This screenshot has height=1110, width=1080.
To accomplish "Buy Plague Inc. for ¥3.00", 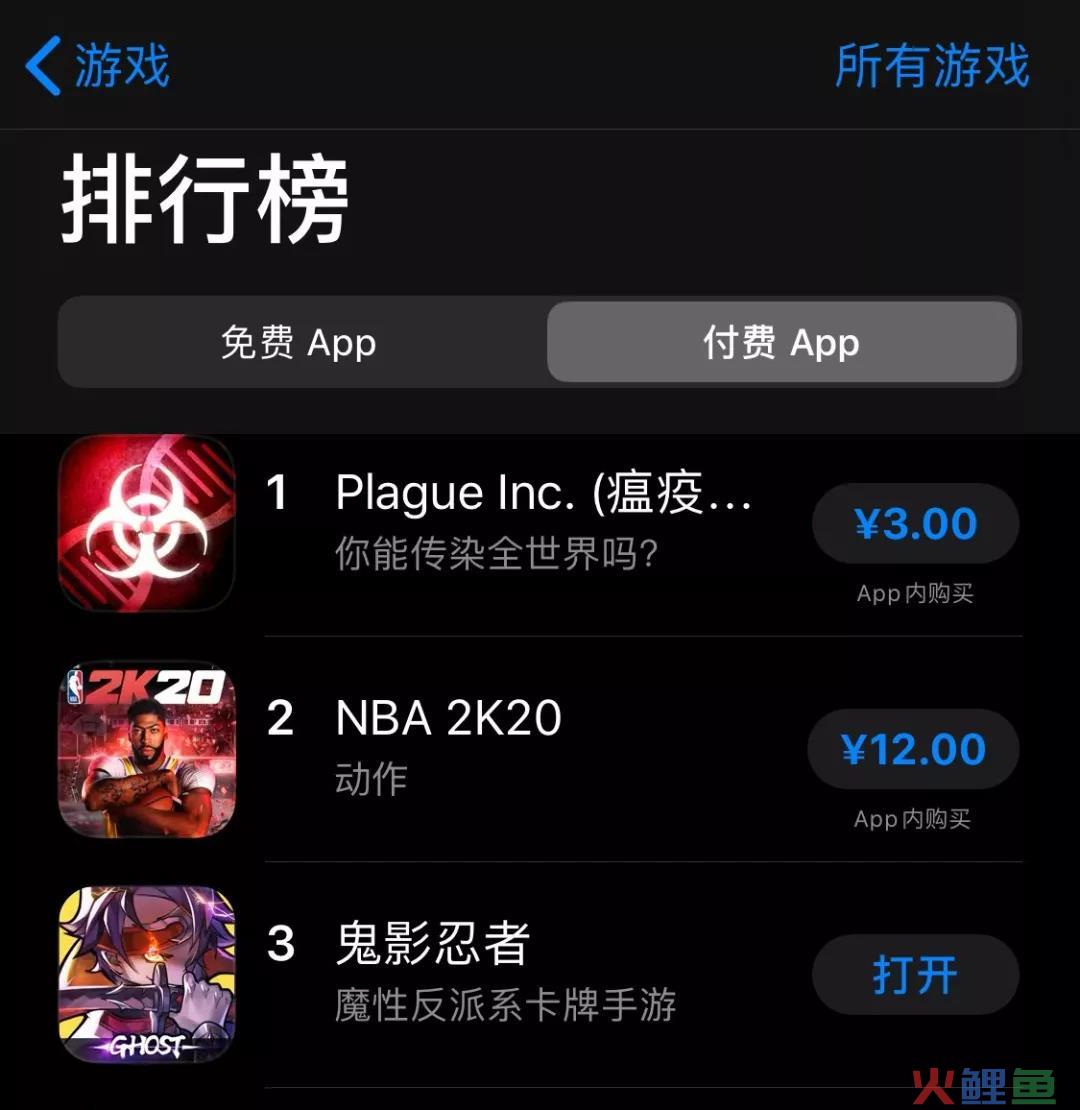I will [915, 524].
